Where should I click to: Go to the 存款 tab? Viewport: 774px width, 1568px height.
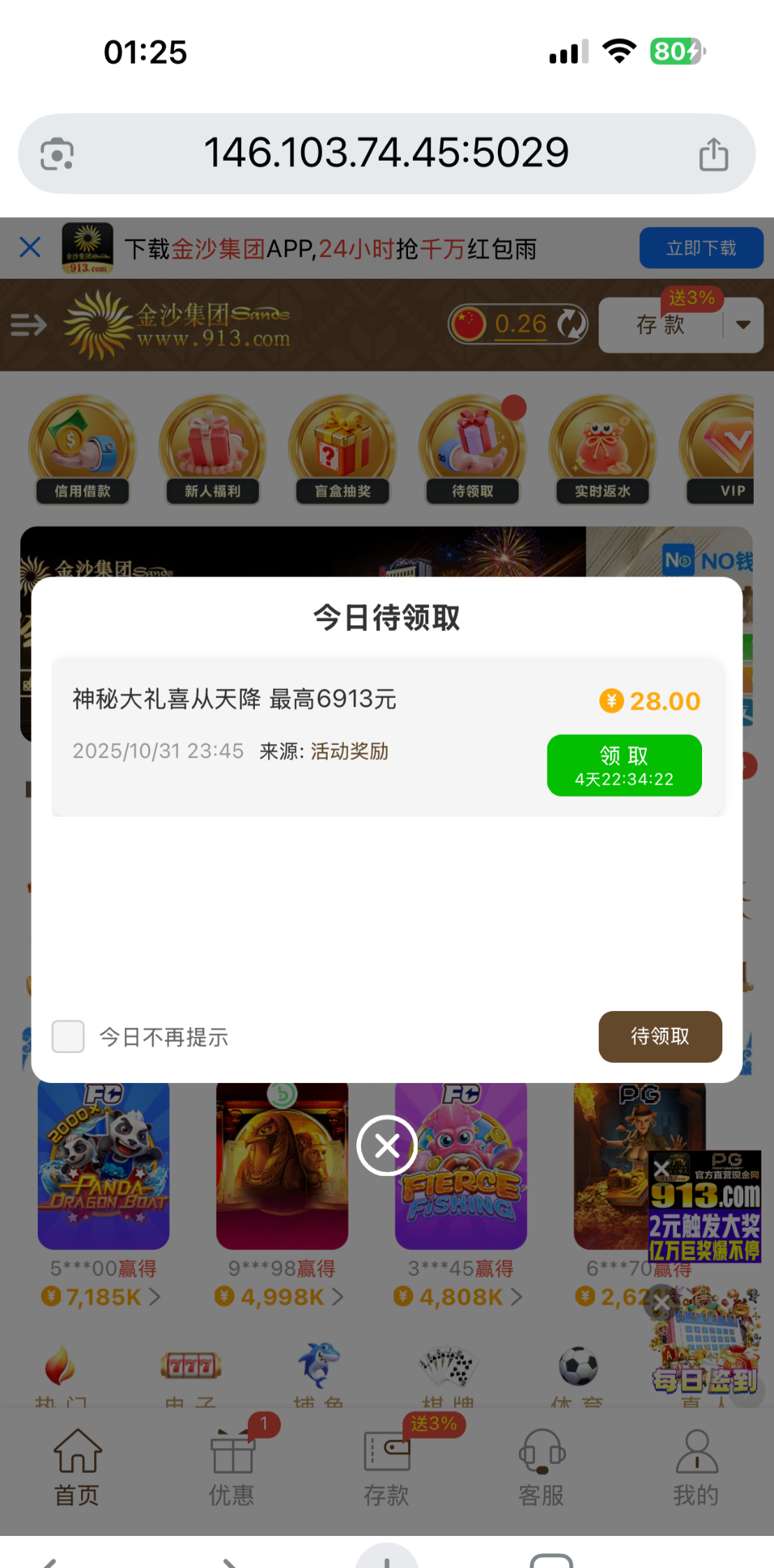386,1467
